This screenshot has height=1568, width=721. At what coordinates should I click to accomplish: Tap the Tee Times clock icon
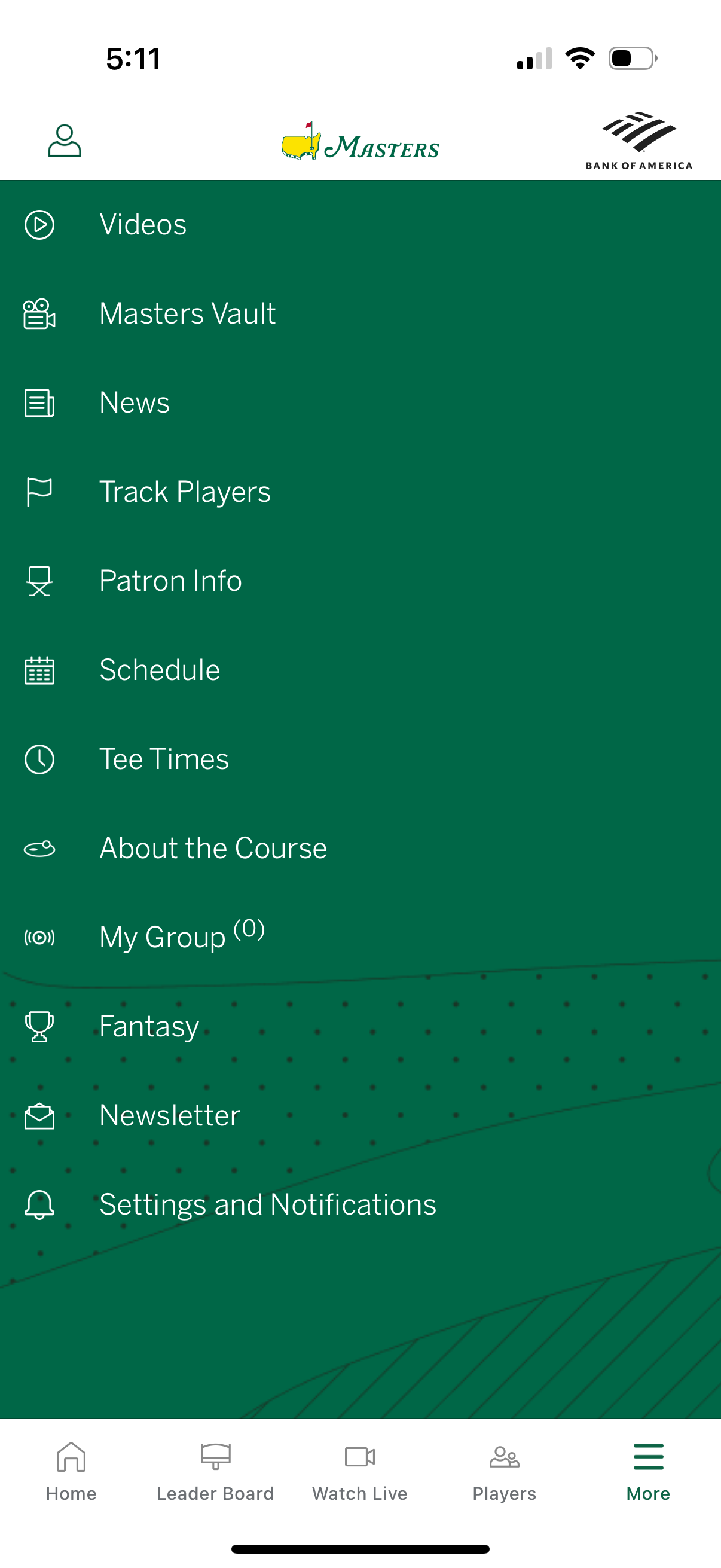(x=39, y=758)
